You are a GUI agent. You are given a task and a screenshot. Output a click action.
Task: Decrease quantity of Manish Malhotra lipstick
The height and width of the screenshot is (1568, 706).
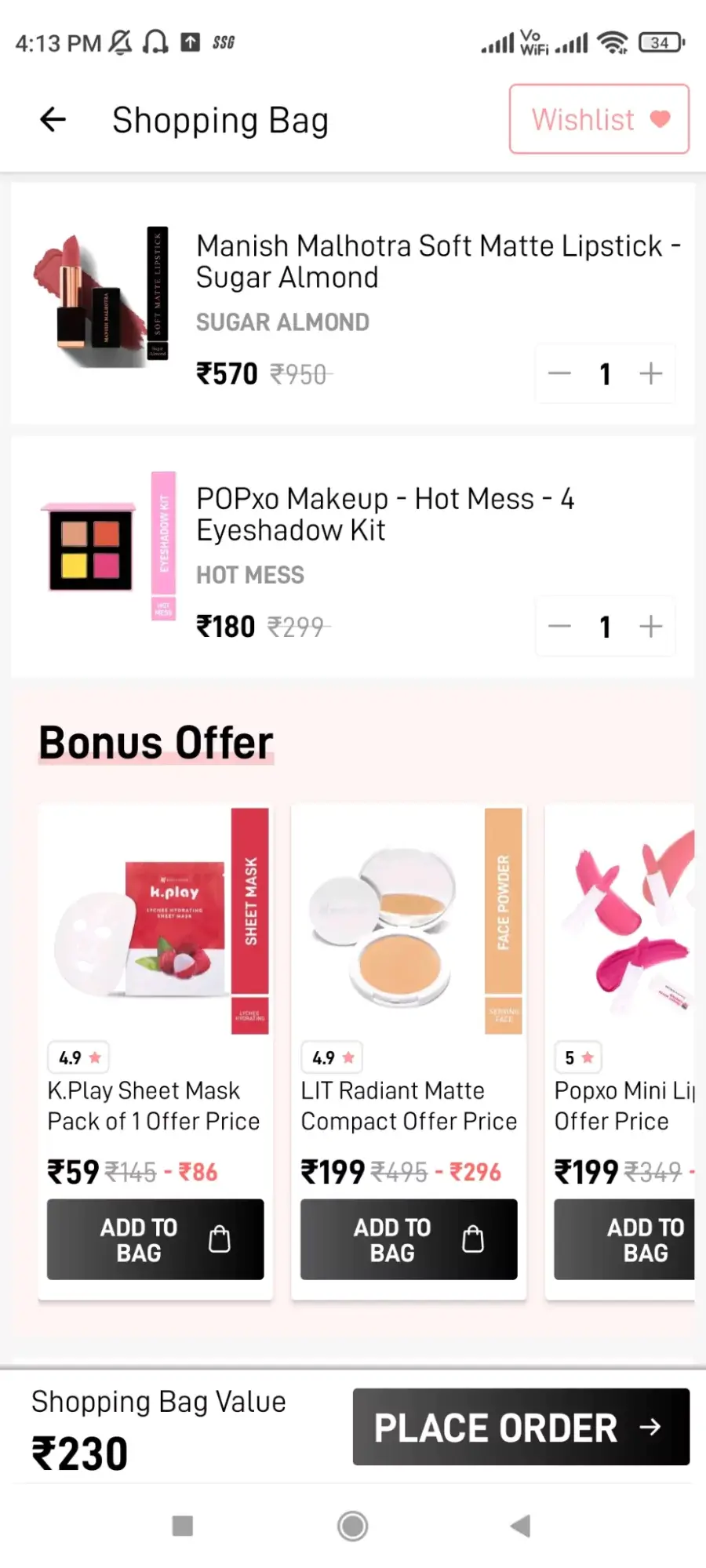pyautogui.click(x=559, y=374)
